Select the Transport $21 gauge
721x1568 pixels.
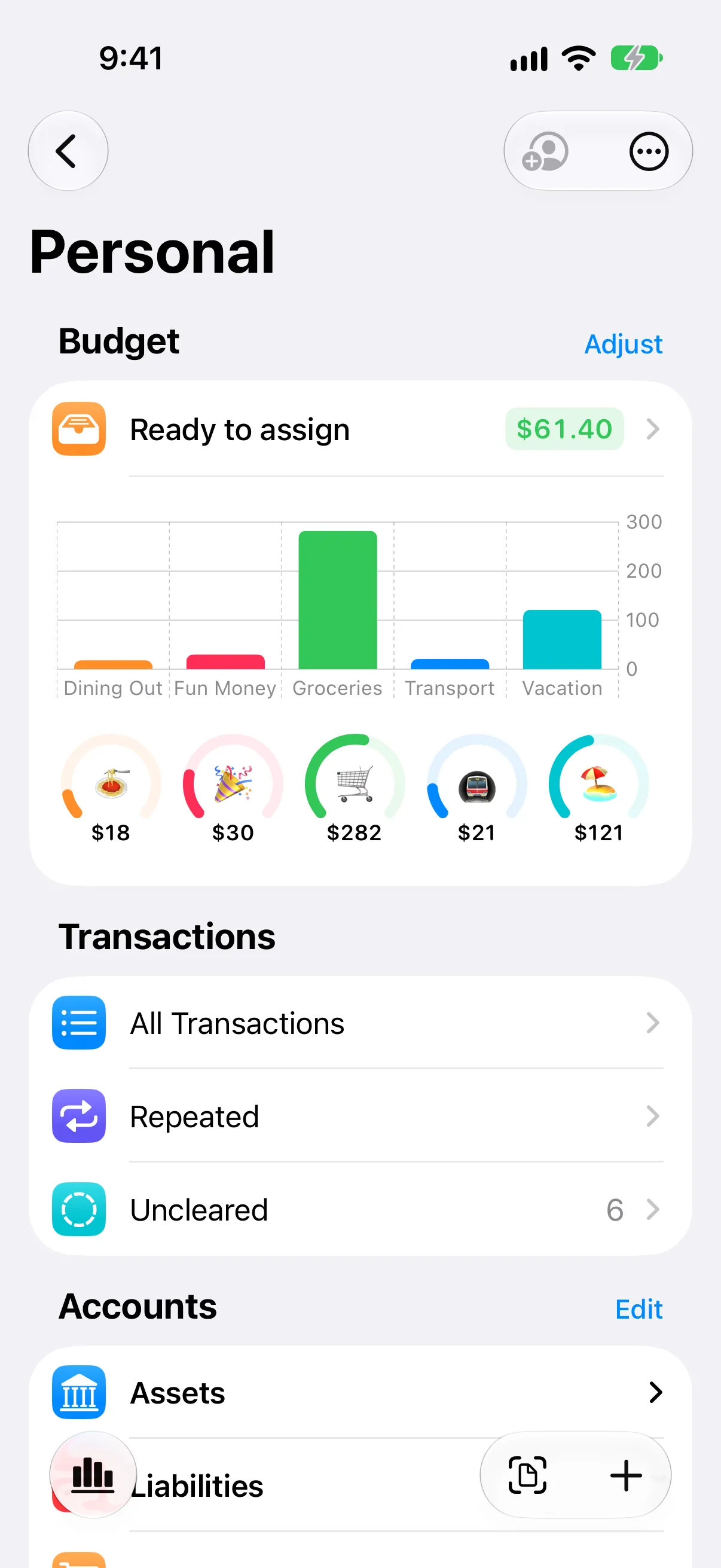[477, 788]
